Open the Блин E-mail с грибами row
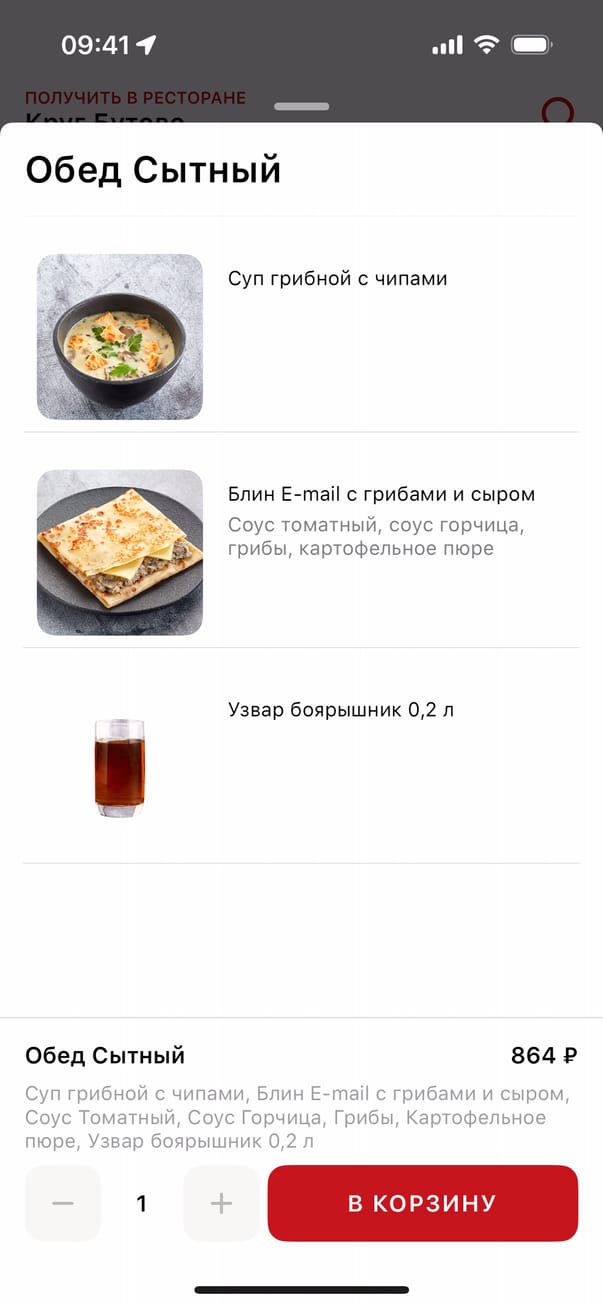Viewport: 603px width, 1306px height. (x=301, y=551)
